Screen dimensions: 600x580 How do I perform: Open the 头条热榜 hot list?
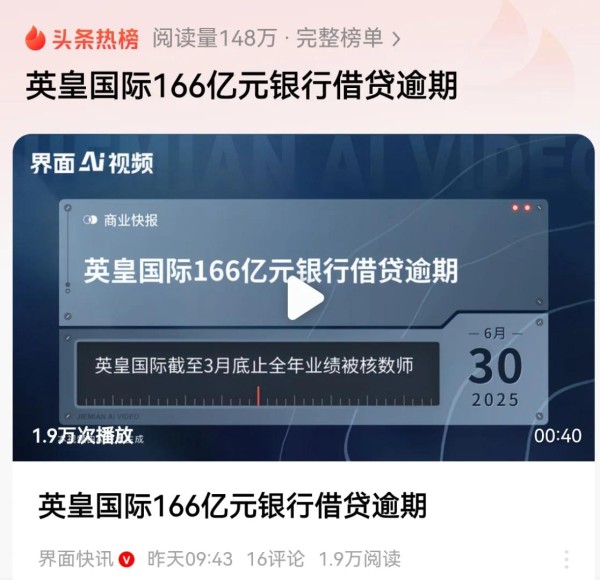pyautogui.click(x=82, y=39)
